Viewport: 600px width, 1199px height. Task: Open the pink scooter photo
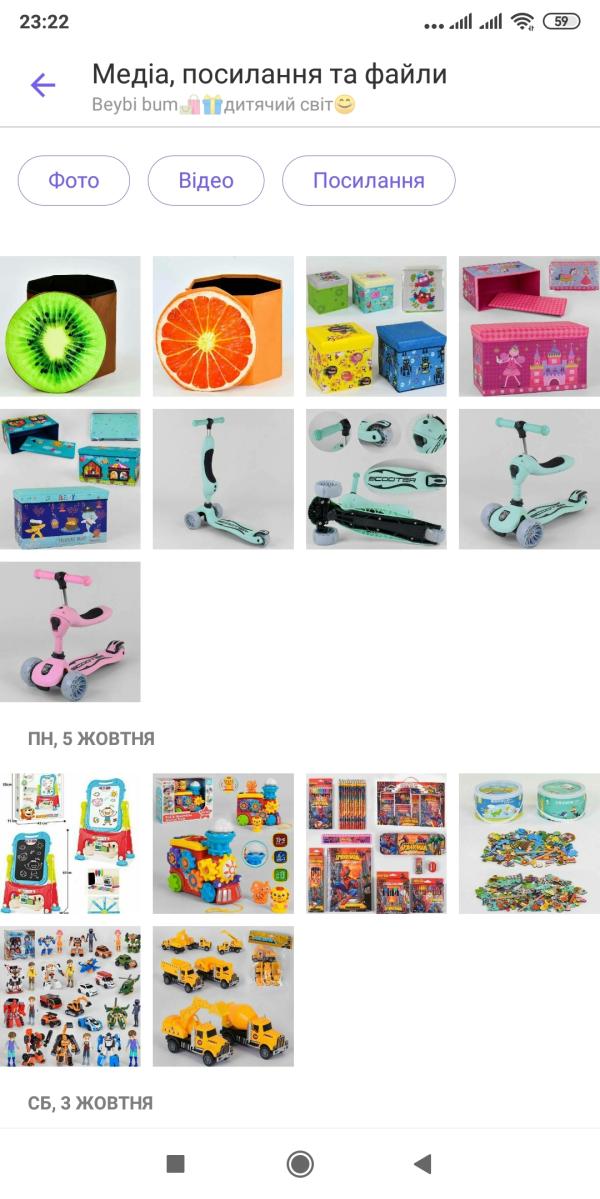[x=70, y=632]
